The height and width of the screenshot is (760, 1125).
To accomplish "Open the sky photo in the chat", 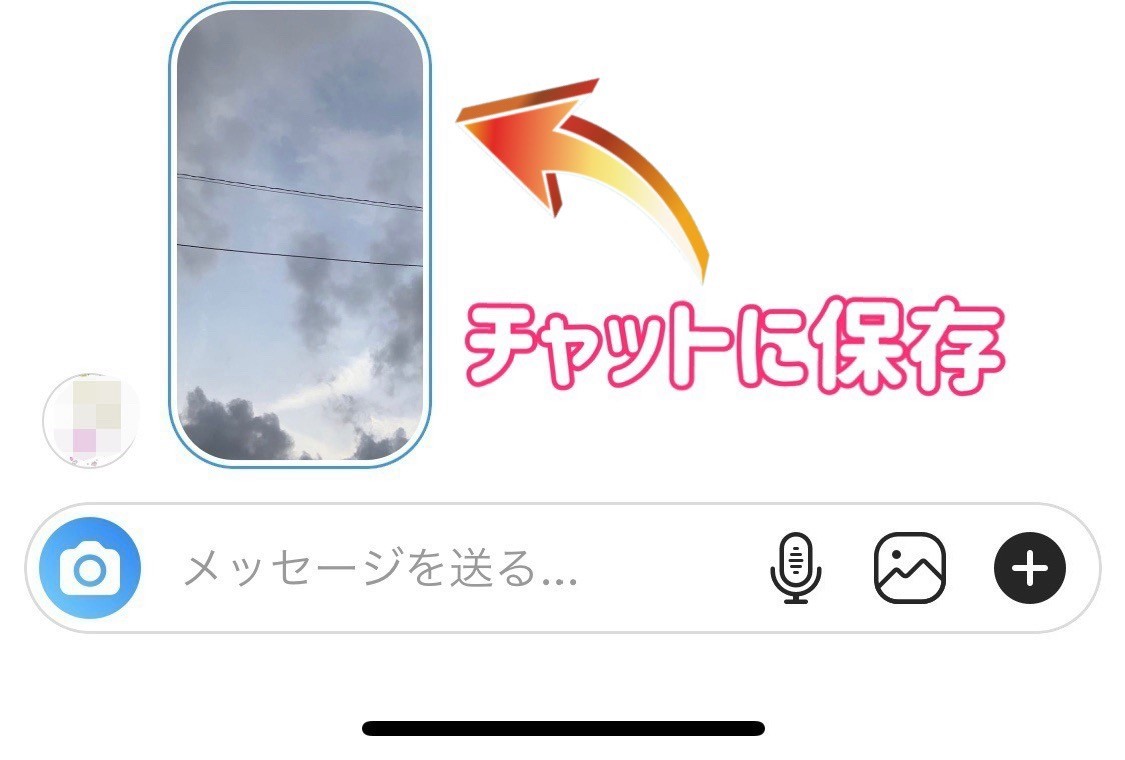I will (x=300, y=235).
